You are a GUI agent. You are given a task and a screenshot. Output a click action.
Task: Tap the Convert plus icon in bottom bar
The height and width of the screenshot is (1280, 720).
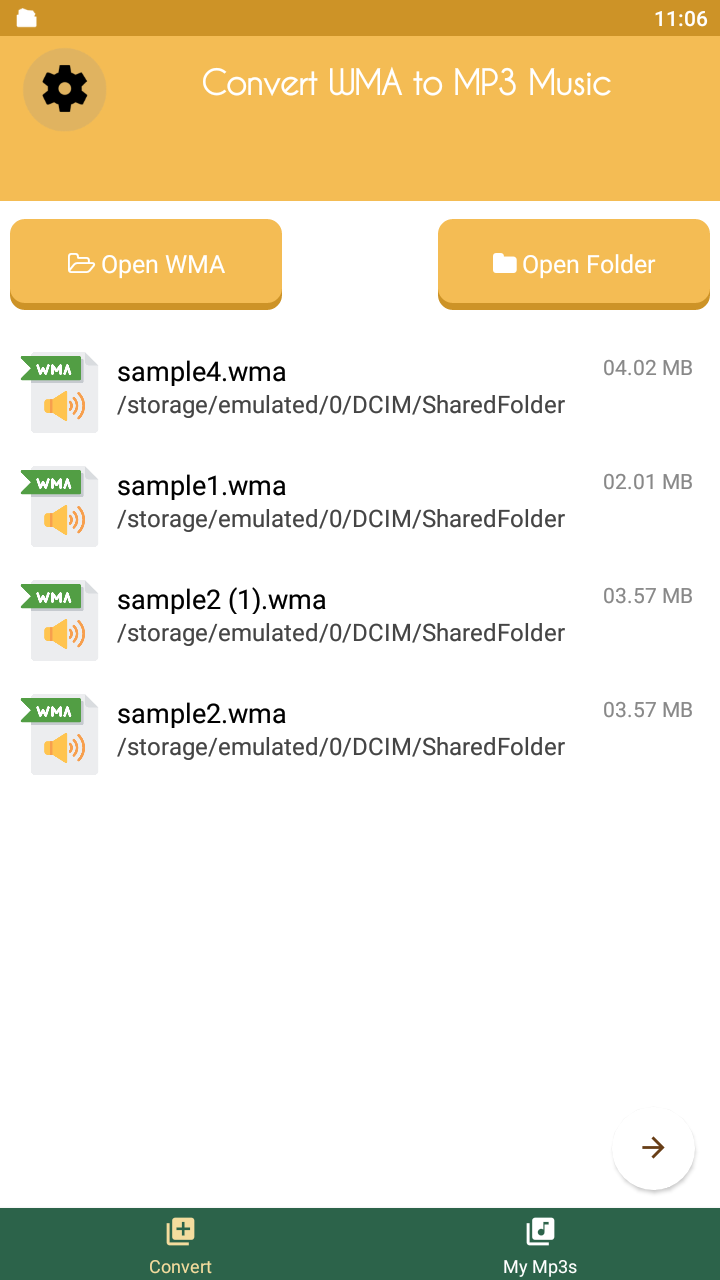180,1231
